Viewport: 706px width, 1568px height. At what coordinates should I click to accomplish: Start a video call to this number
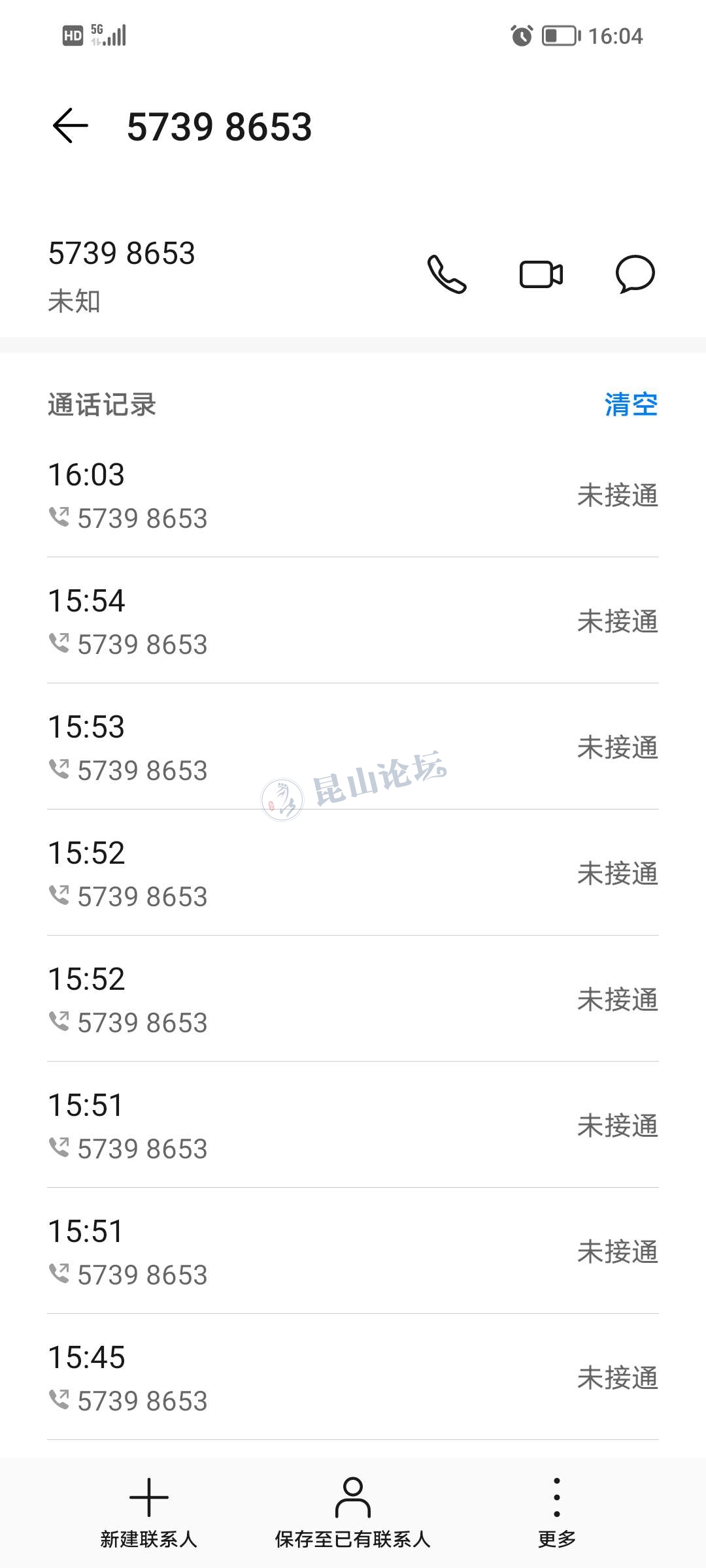point(541,274)
